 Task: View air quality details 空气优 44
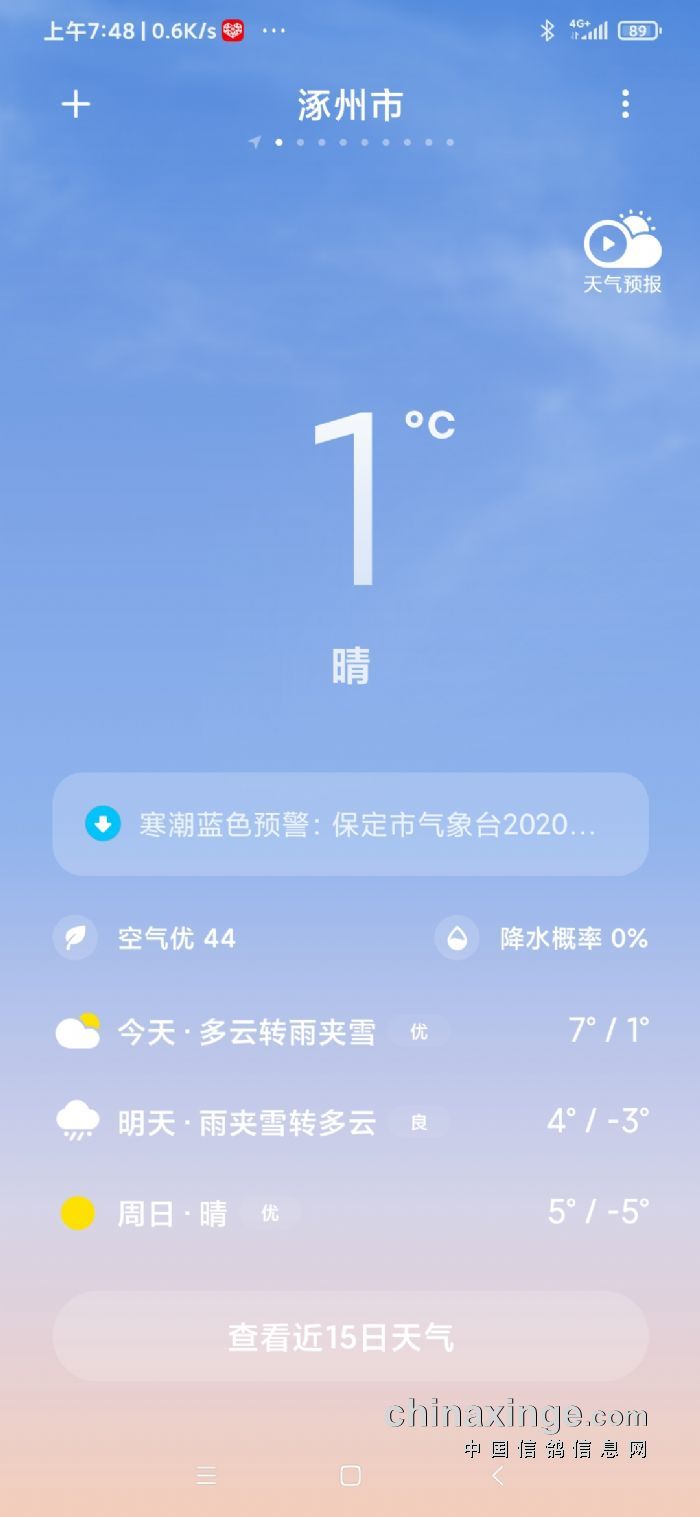[x=147, y=938]
